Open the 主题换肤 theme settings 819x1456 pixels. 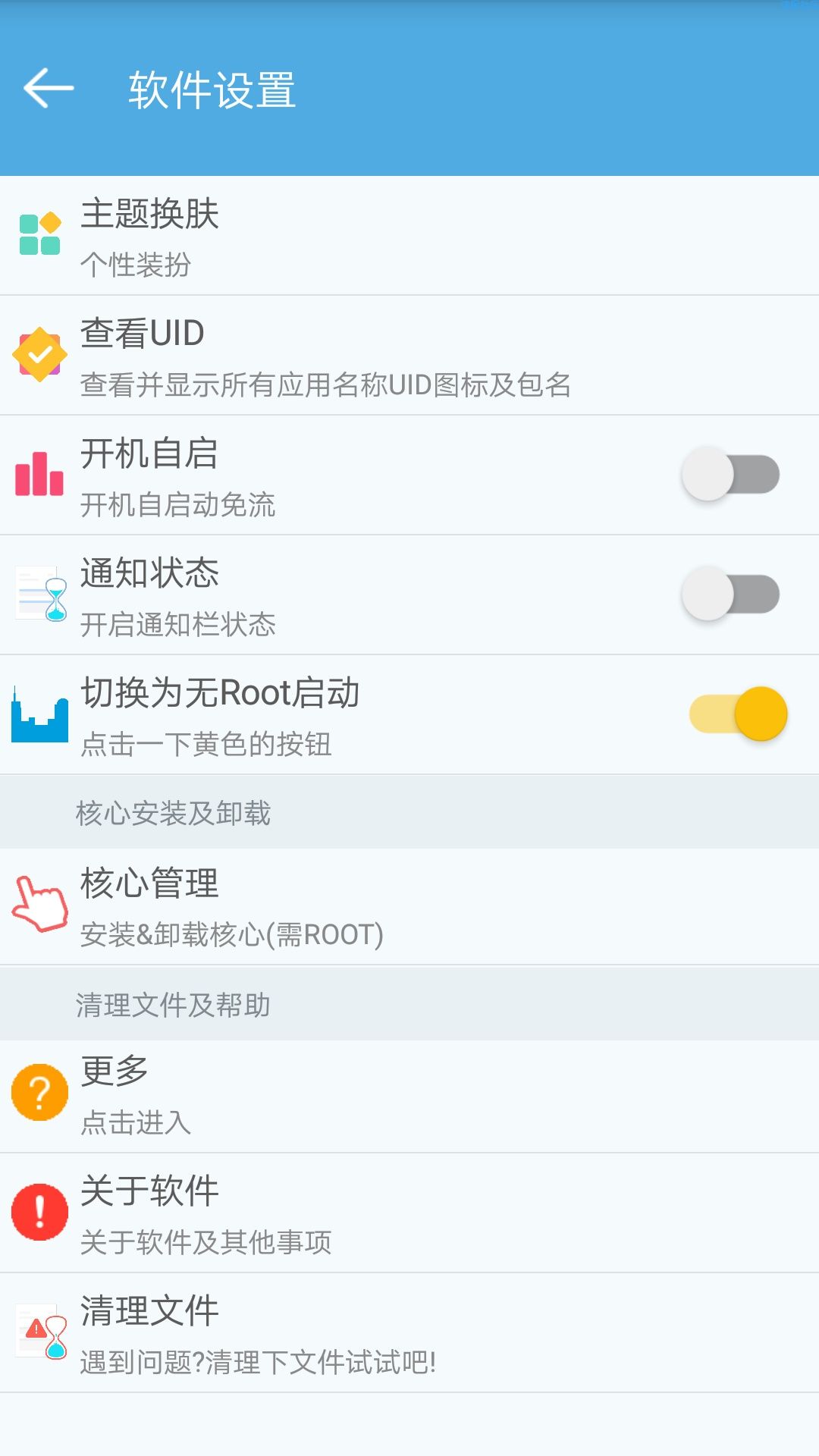coord(409,236)
